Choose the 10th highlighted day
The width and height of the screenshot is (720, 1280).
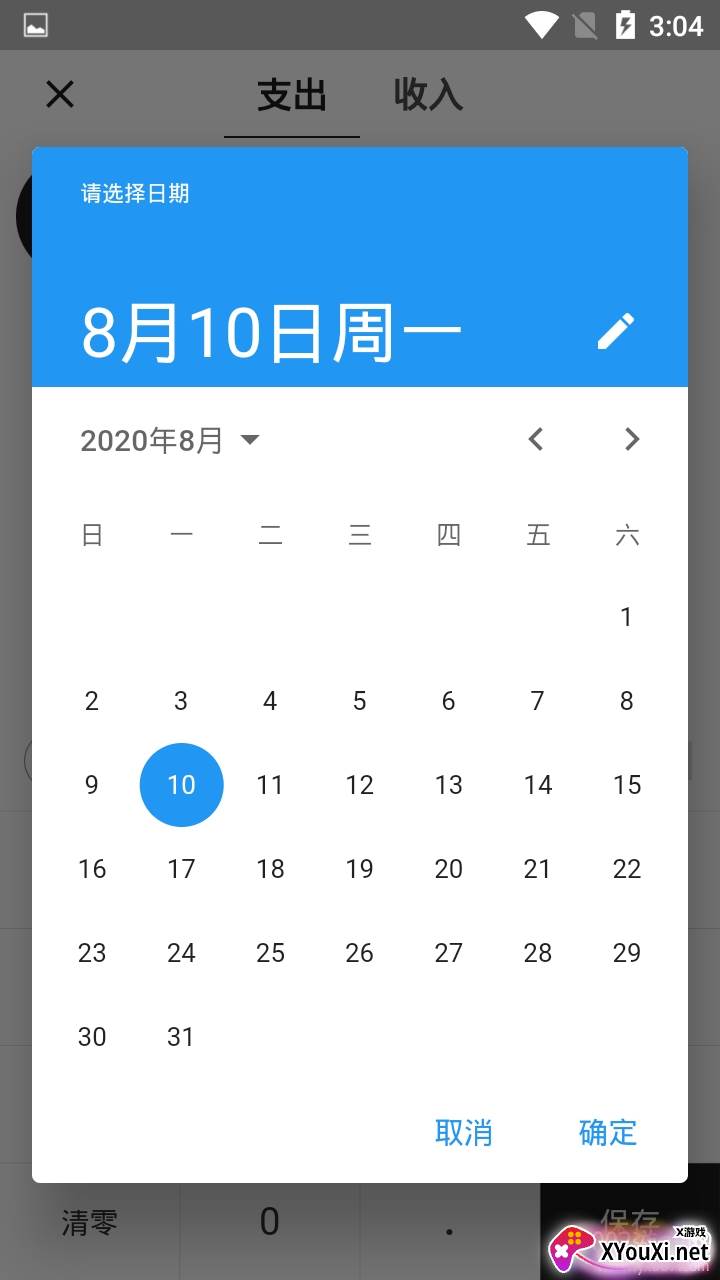coord(181,785)
